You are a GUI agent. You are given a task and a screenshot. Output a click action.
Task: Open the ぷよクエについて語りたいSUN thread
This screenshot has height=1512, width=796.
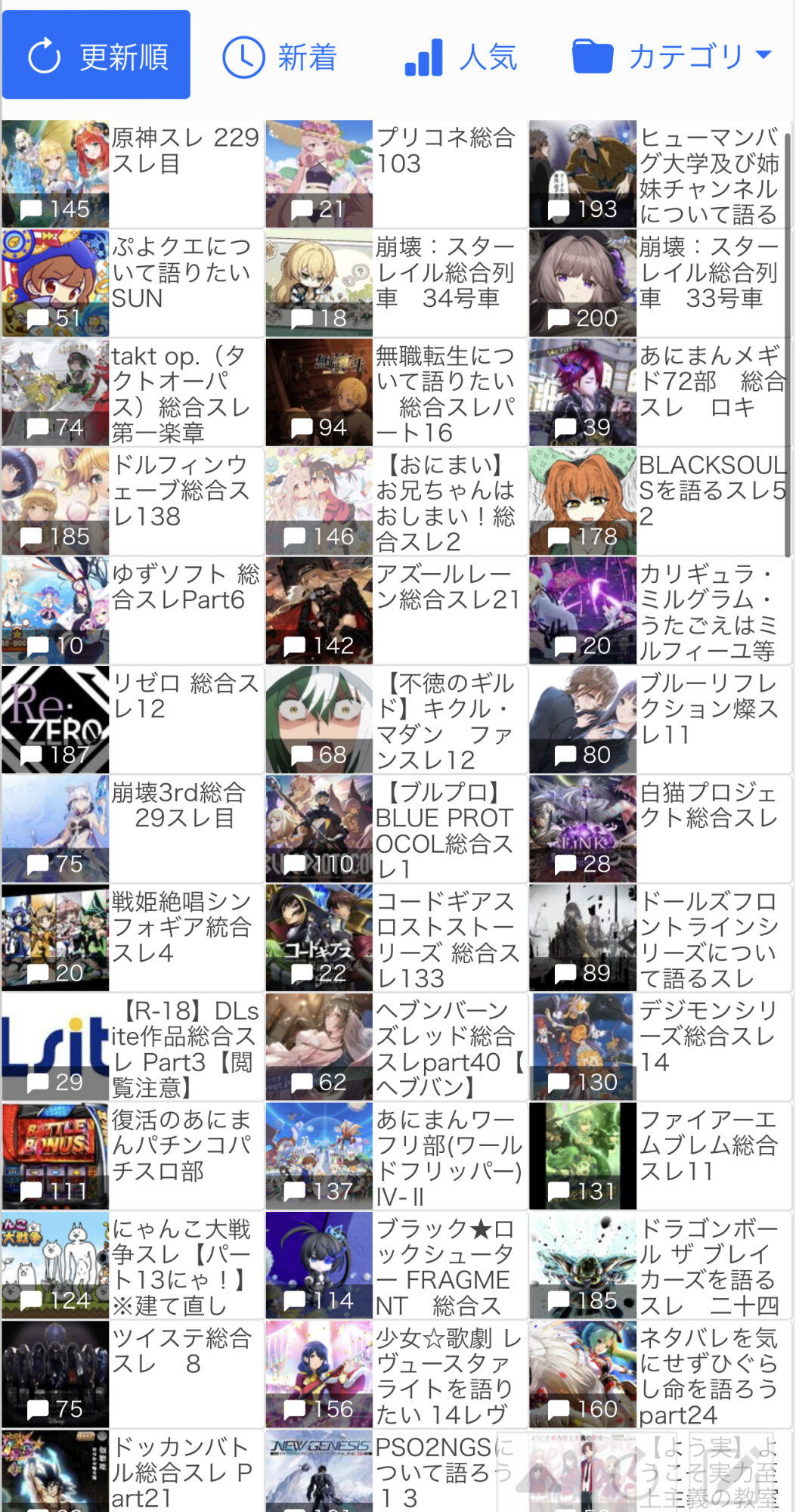(132, 283)
